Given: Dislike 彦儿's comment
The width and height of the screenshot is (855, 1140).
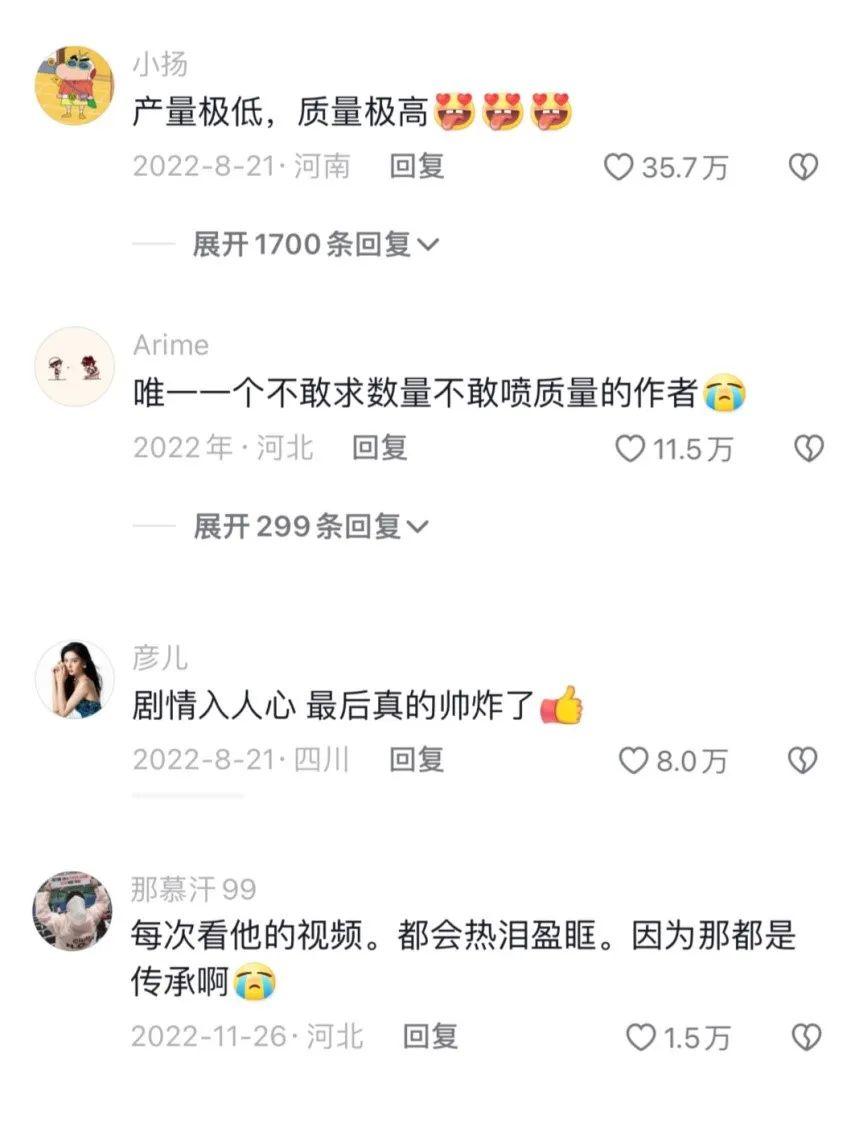Looking at the screenshot, I should [x=803, y=761].
